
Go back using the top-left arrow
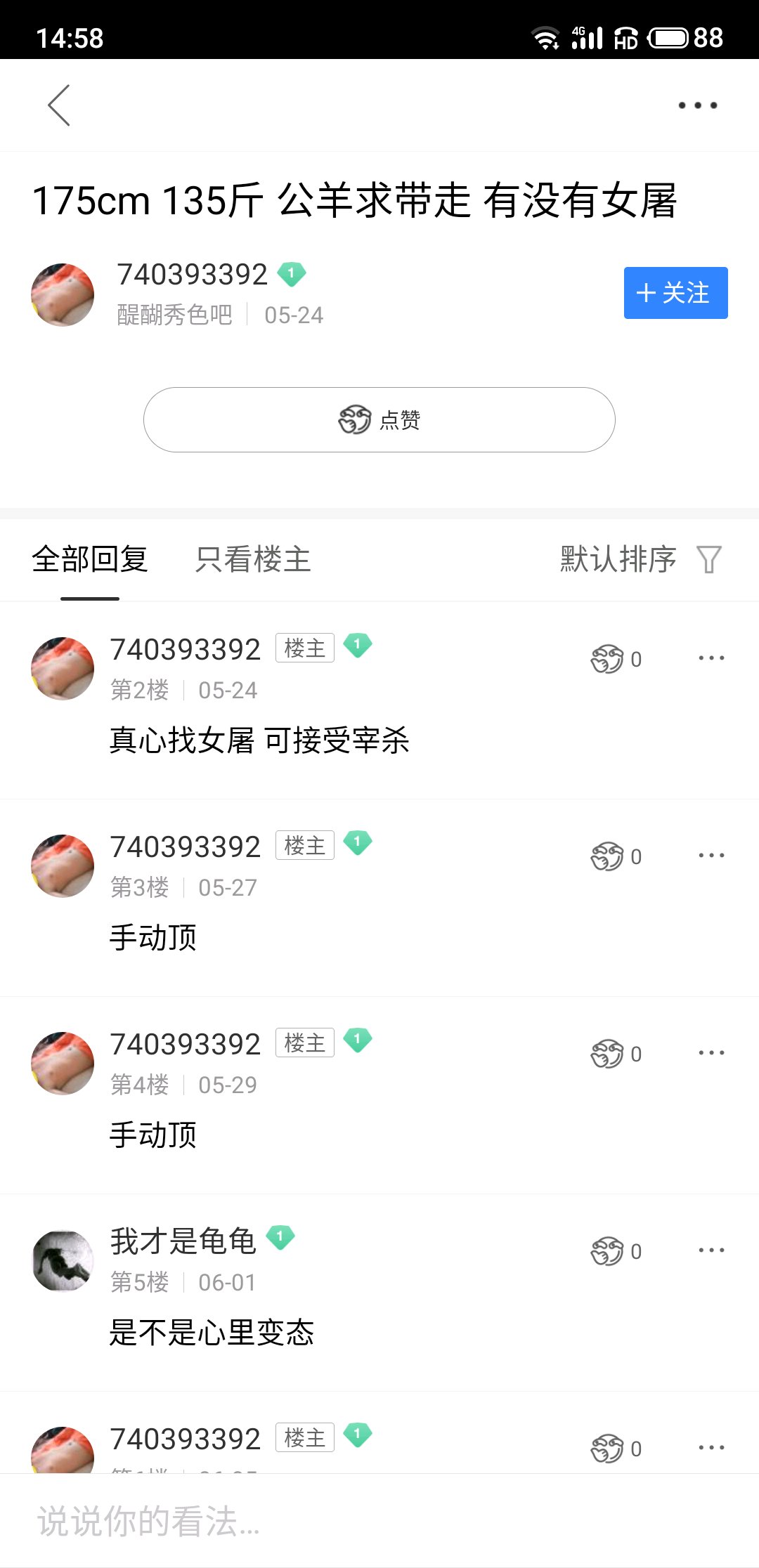tap(59, 105)
